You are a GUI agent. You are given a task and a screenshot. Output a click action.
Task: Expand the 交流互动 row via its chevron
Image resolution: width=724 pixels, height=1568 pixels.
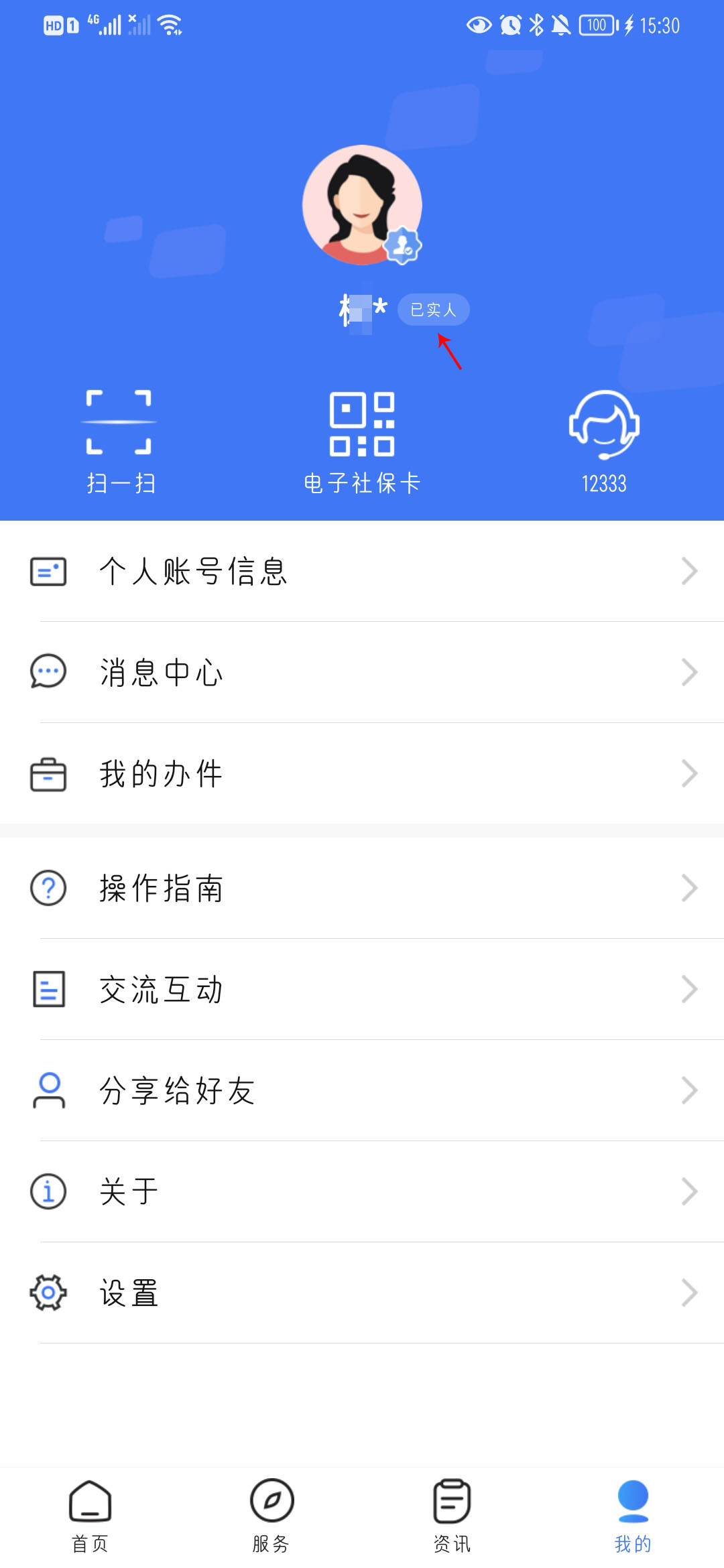[690, 989]
